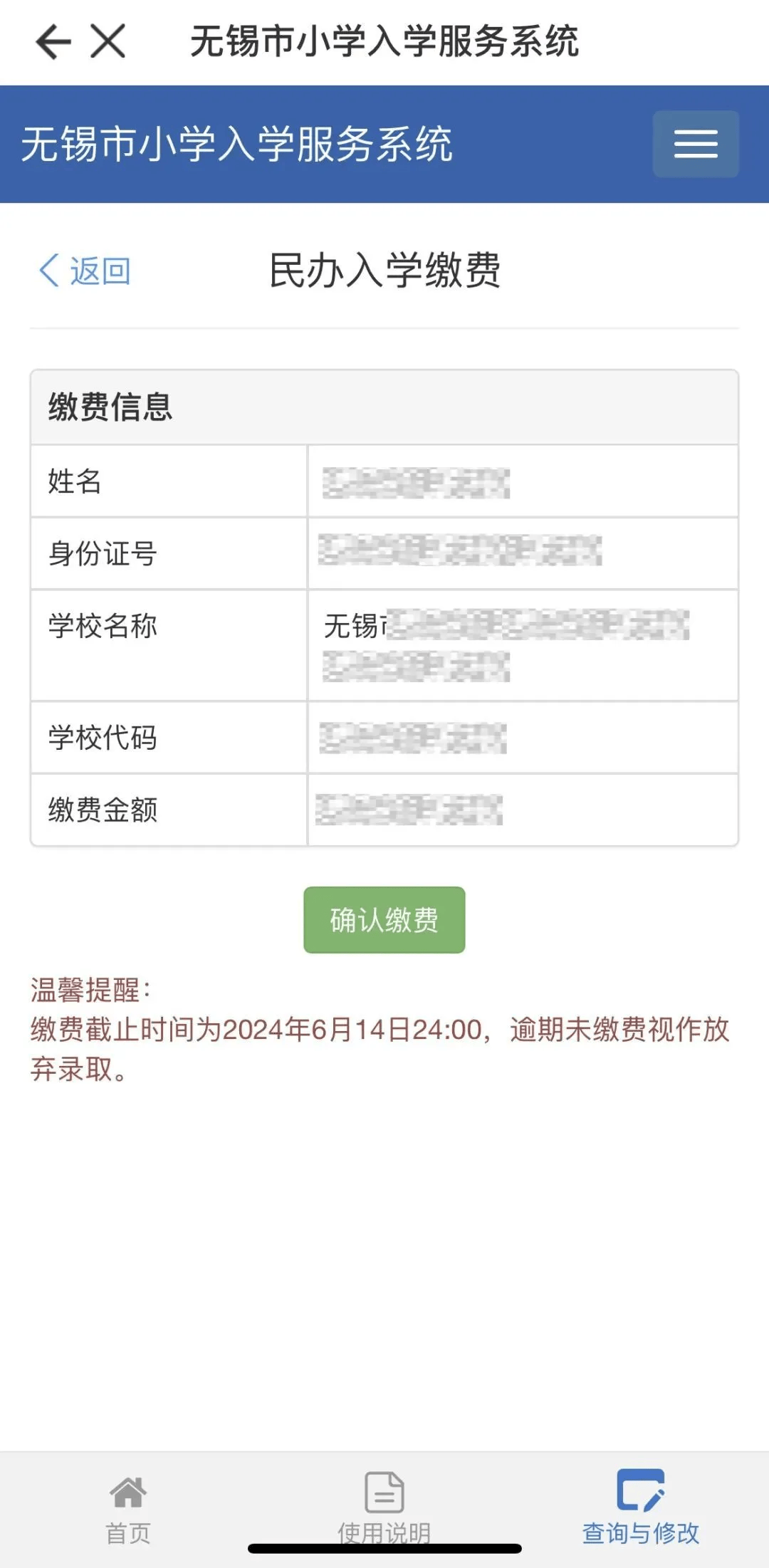This screenshot has height=1568, width=769.
Task: Open the hamburger menu in blue header
Action: click(695, 144)
